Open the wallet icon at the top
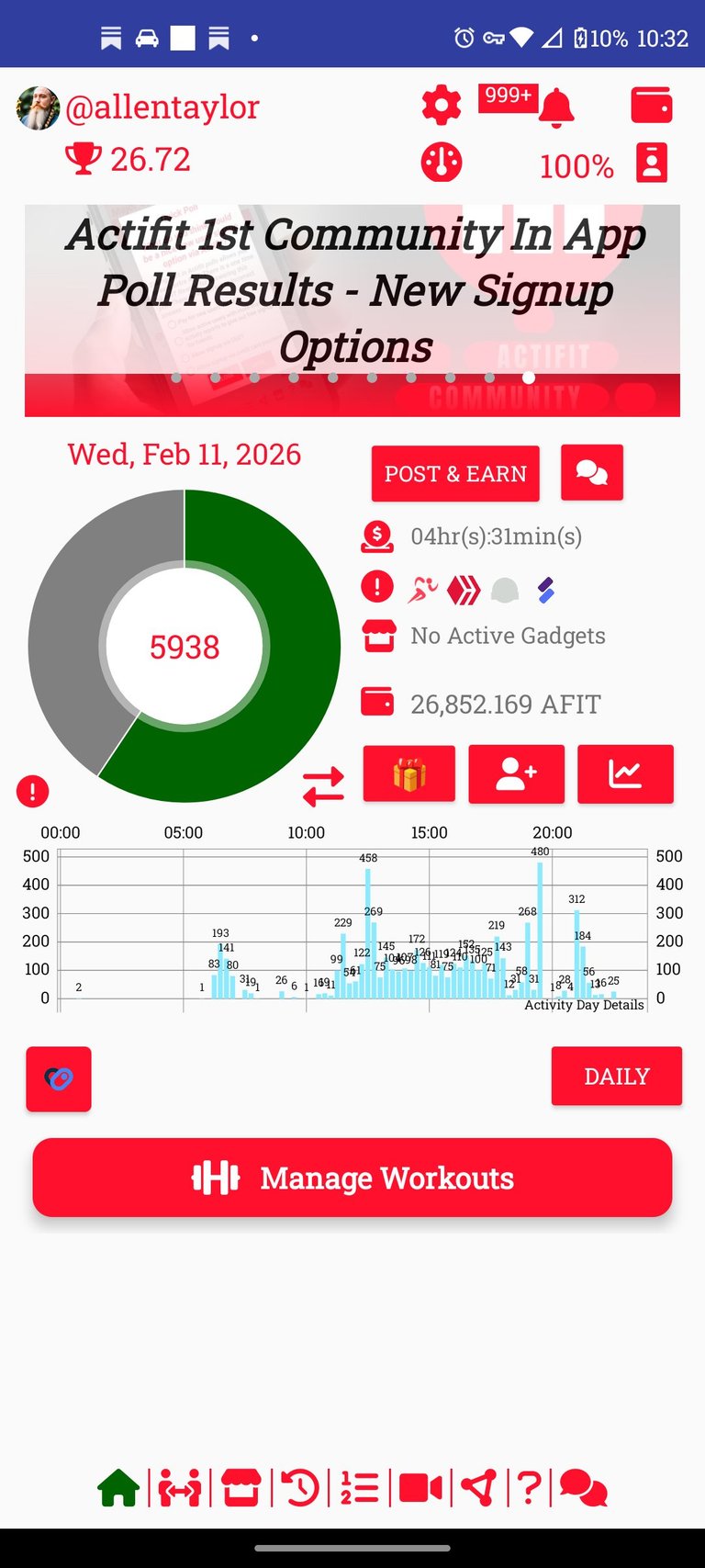Viewport: 705px width, 1568px height. [x=652, y=106]
